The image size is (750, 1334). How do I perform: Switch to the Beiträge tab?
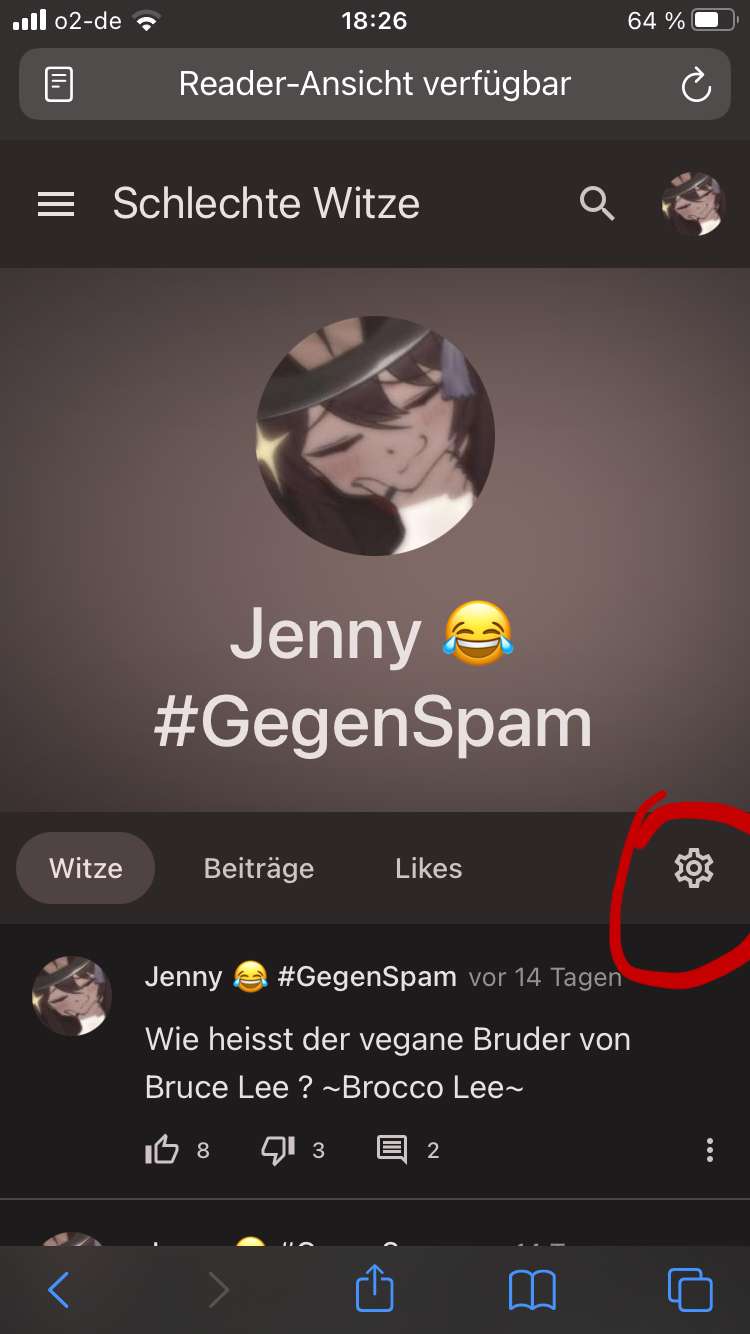click(x=259, y=868)
